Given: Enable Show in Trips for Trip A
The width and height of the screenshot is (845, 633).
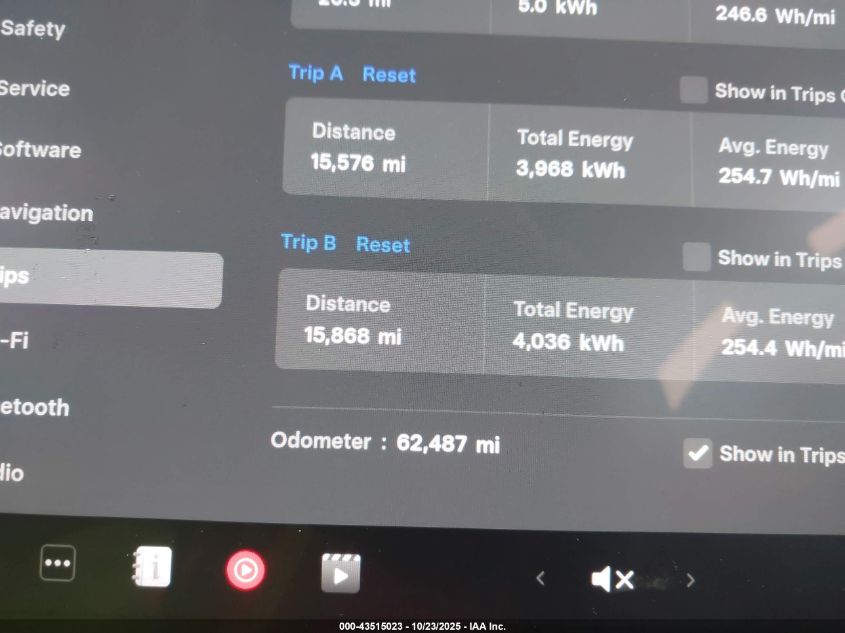Looking at the screenshot, I should [693, 91].
